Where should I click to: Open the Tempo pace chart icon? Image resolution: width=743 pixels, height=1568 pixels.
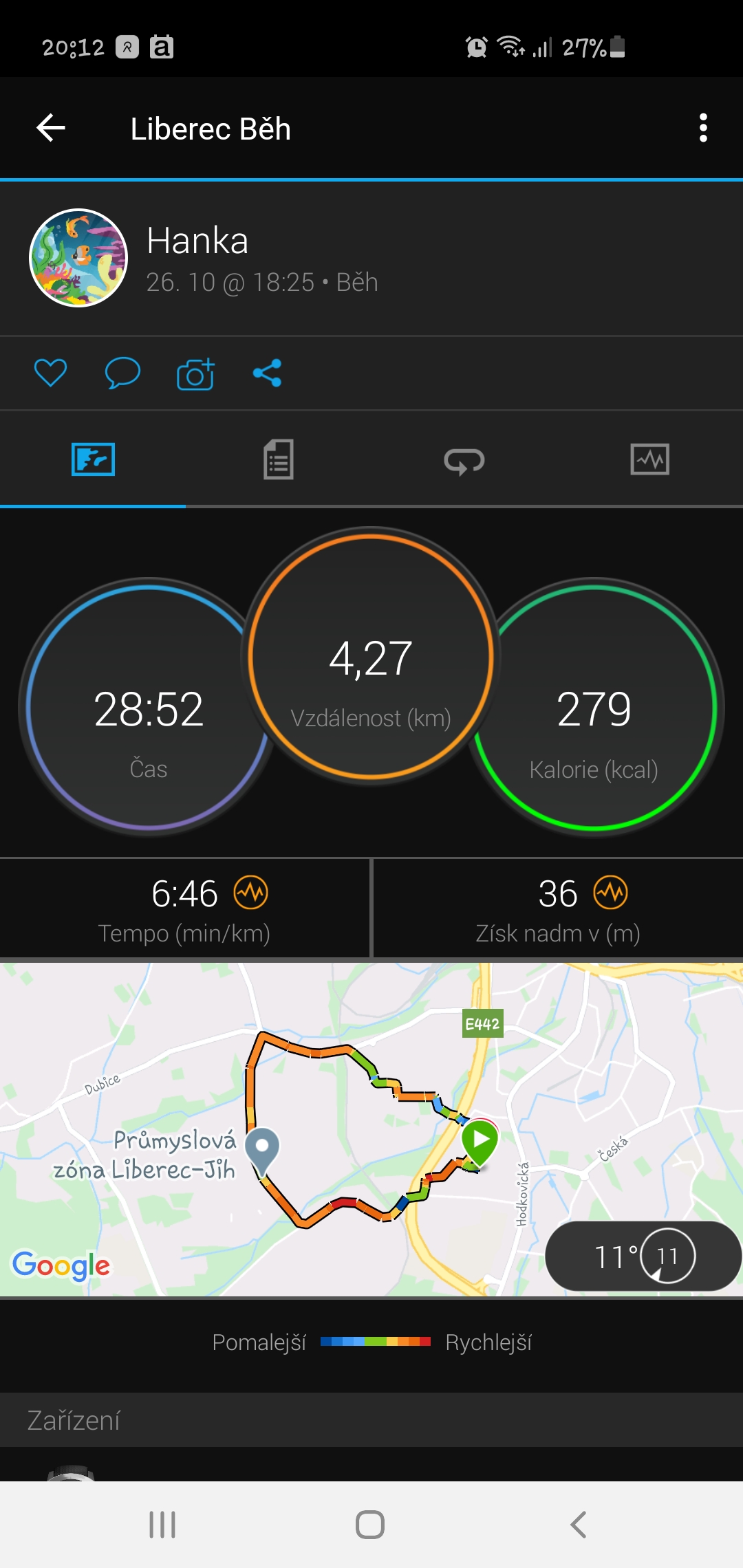(x=251, y=893)
